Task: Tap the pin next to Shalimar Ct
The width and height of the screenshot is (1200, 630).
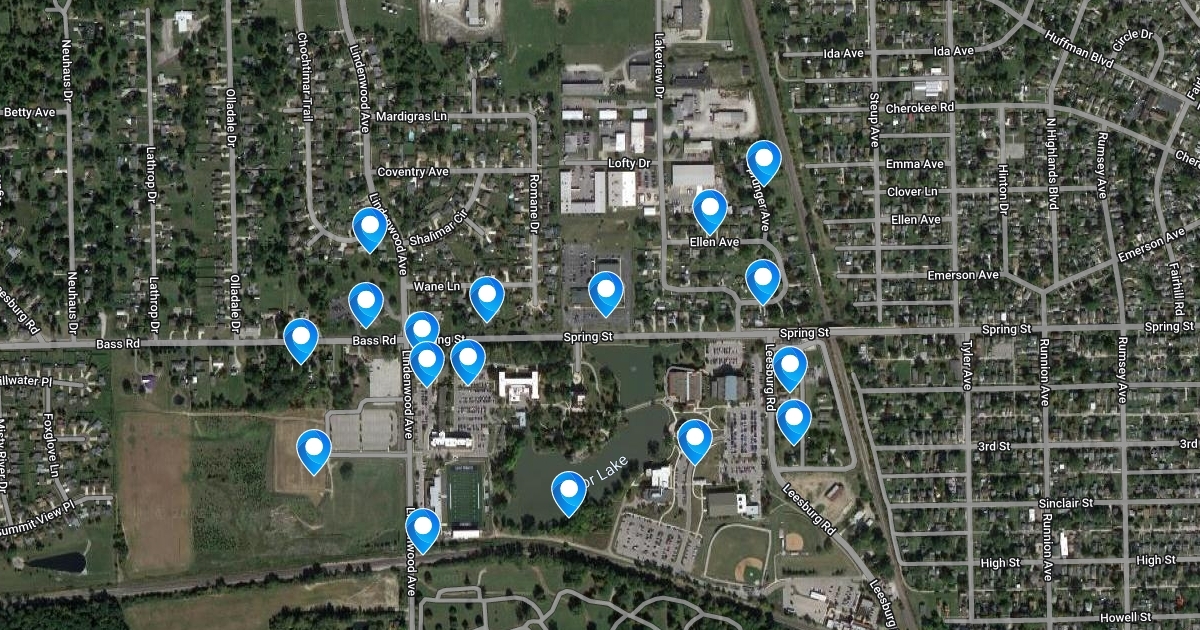Action: (x=369, y=228)
